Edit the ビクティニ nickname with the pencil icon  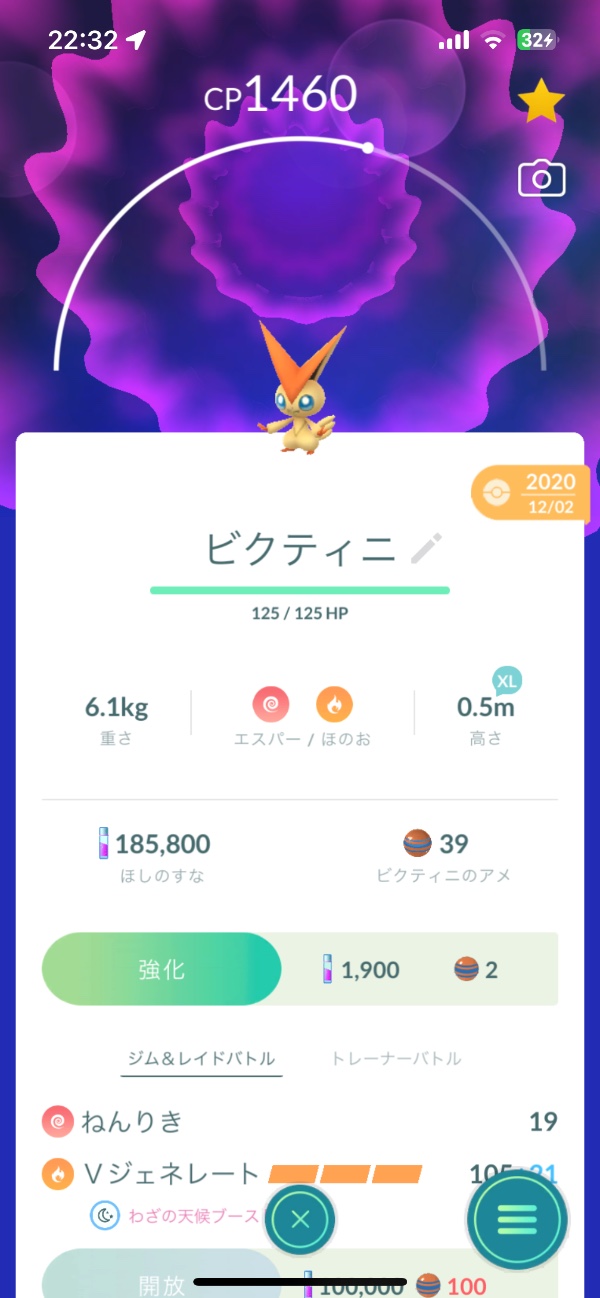tap(426, 549)
